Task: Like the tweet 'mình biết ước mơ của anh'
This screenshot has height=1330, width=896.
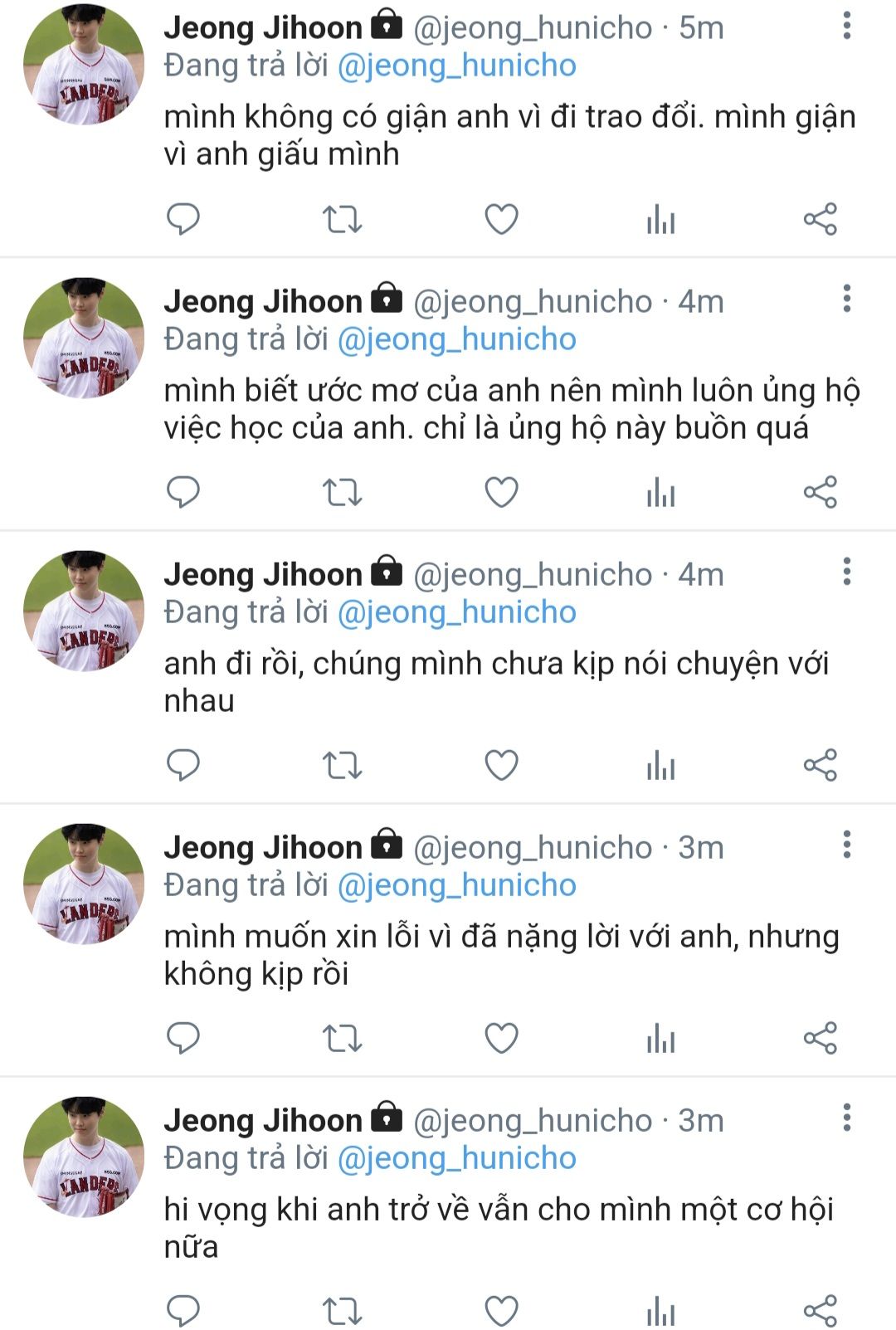Action: click(x=501, y=492)
